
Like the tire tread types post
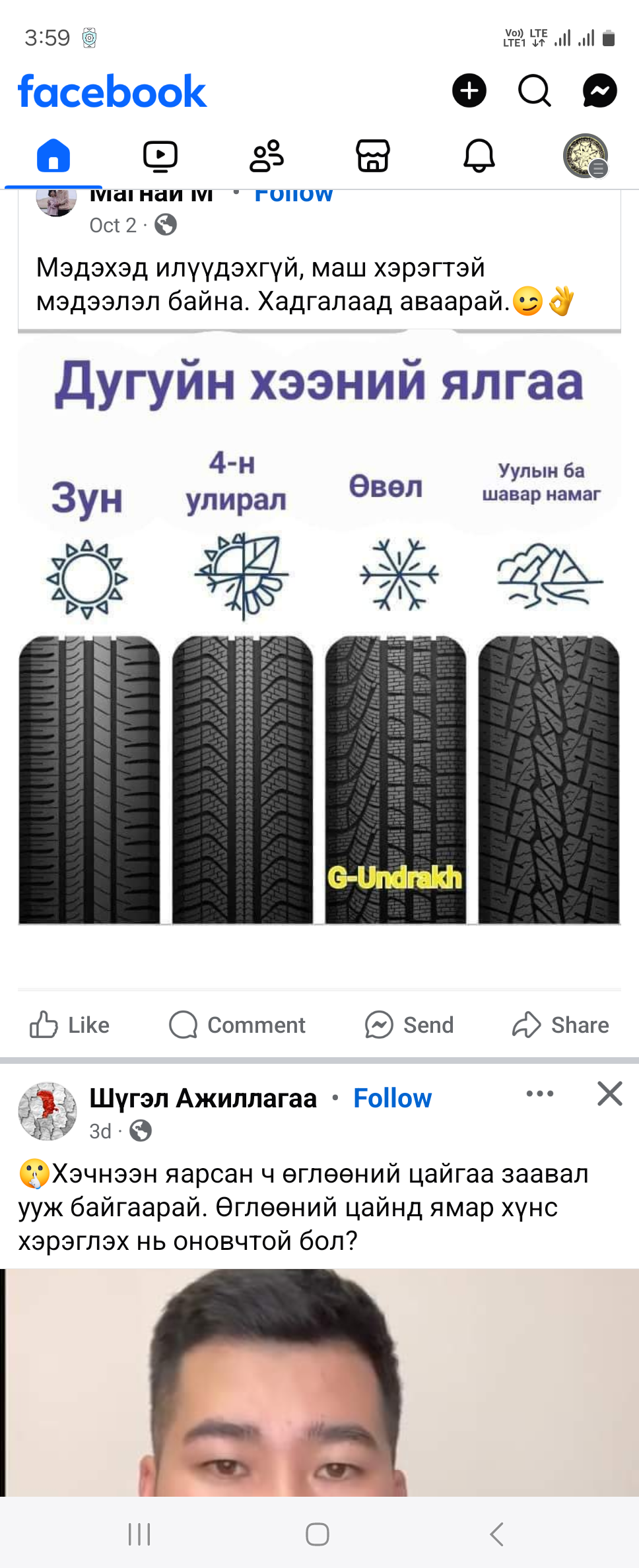(x=70, y=1025)
